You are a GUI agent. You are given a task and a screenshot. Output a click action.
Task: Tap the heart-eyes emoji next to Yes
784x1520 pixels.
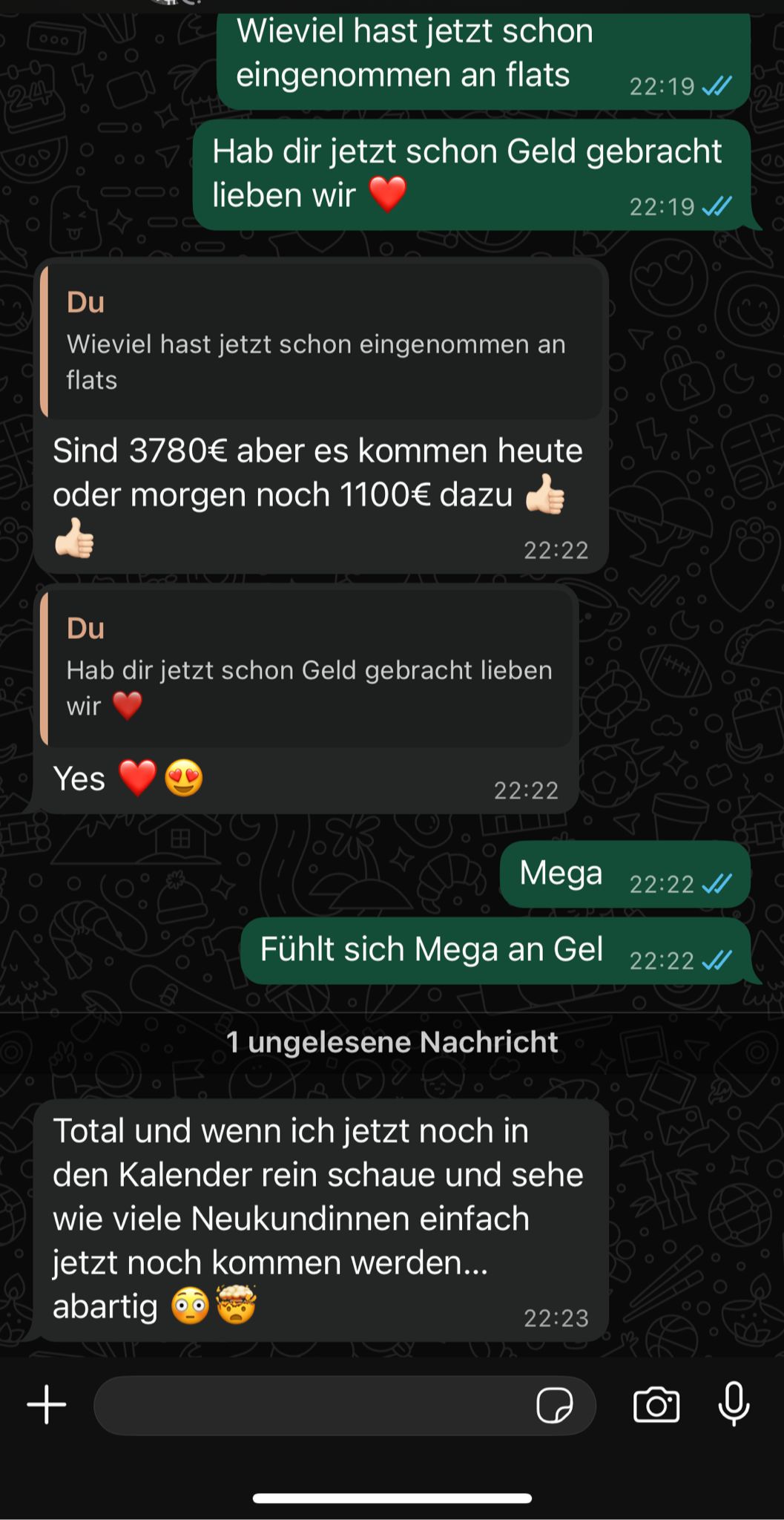(x=187, y=779)
